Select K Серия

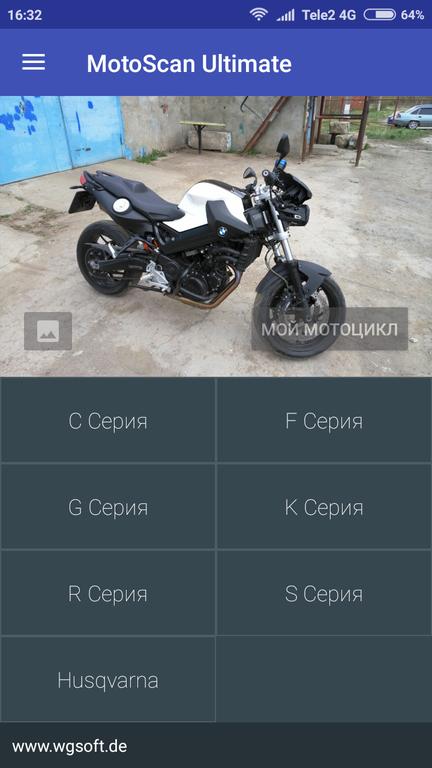(324, 506)
